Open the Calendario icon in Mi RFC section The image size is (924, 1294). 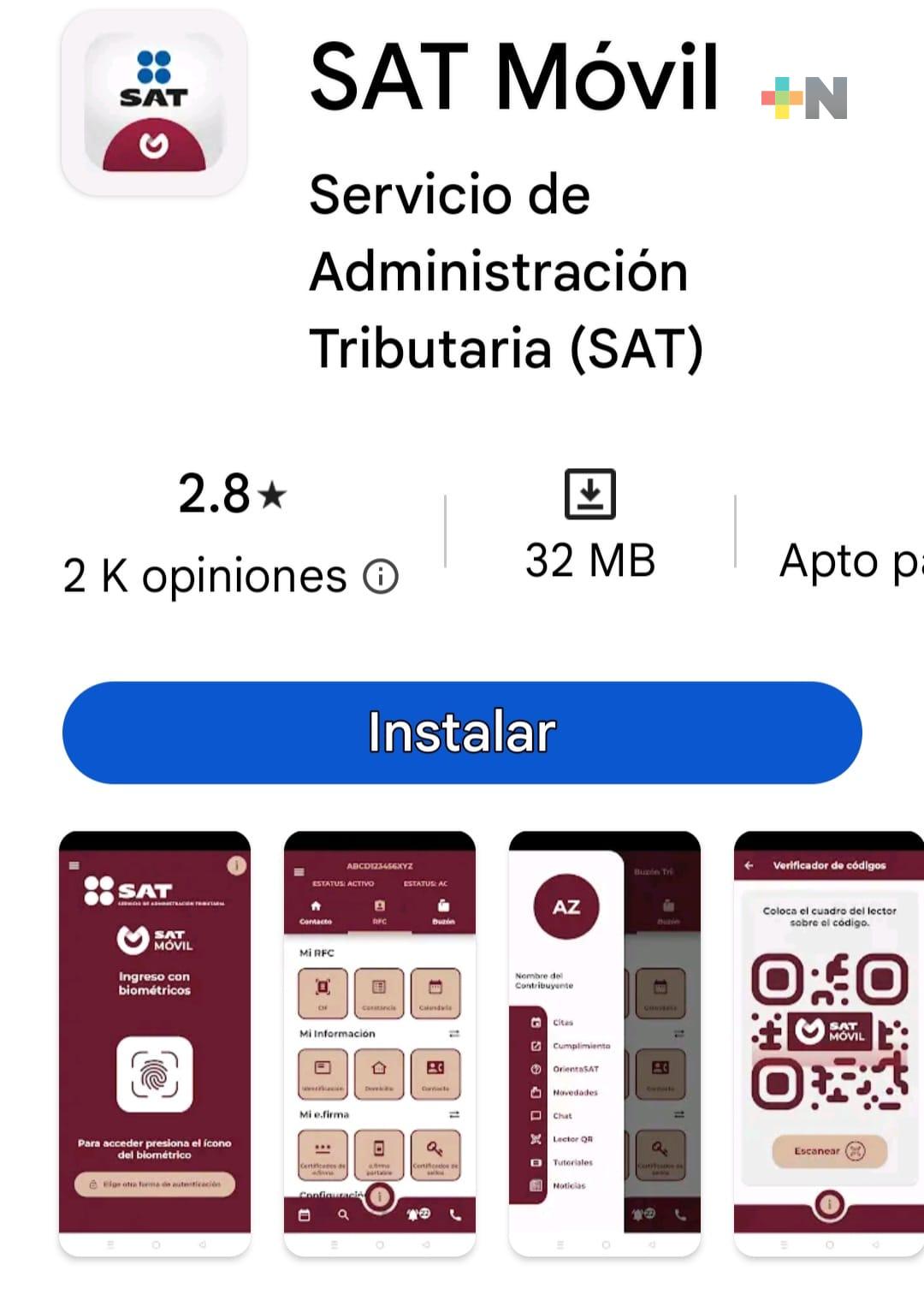436,987
